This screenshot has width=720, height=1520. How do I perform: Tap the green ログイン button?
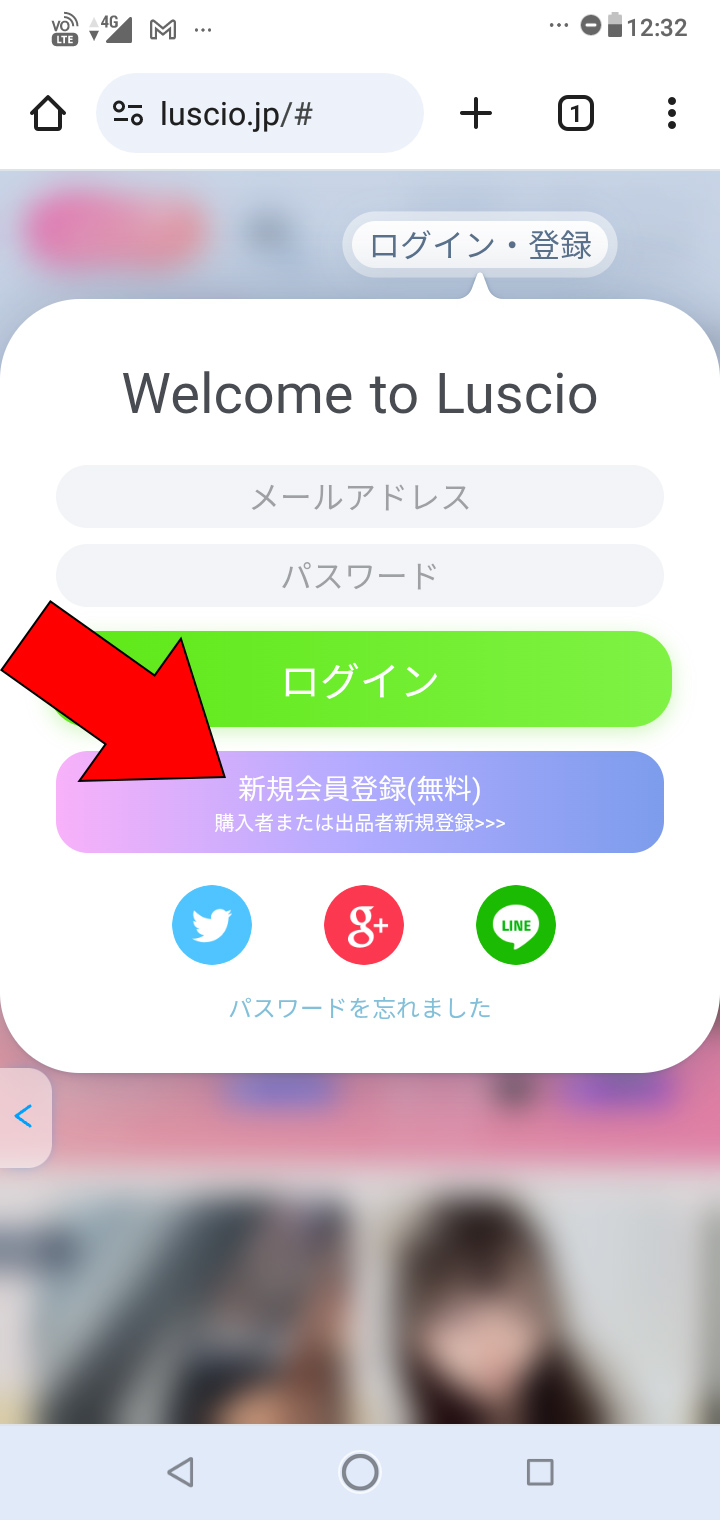[420, 680]
